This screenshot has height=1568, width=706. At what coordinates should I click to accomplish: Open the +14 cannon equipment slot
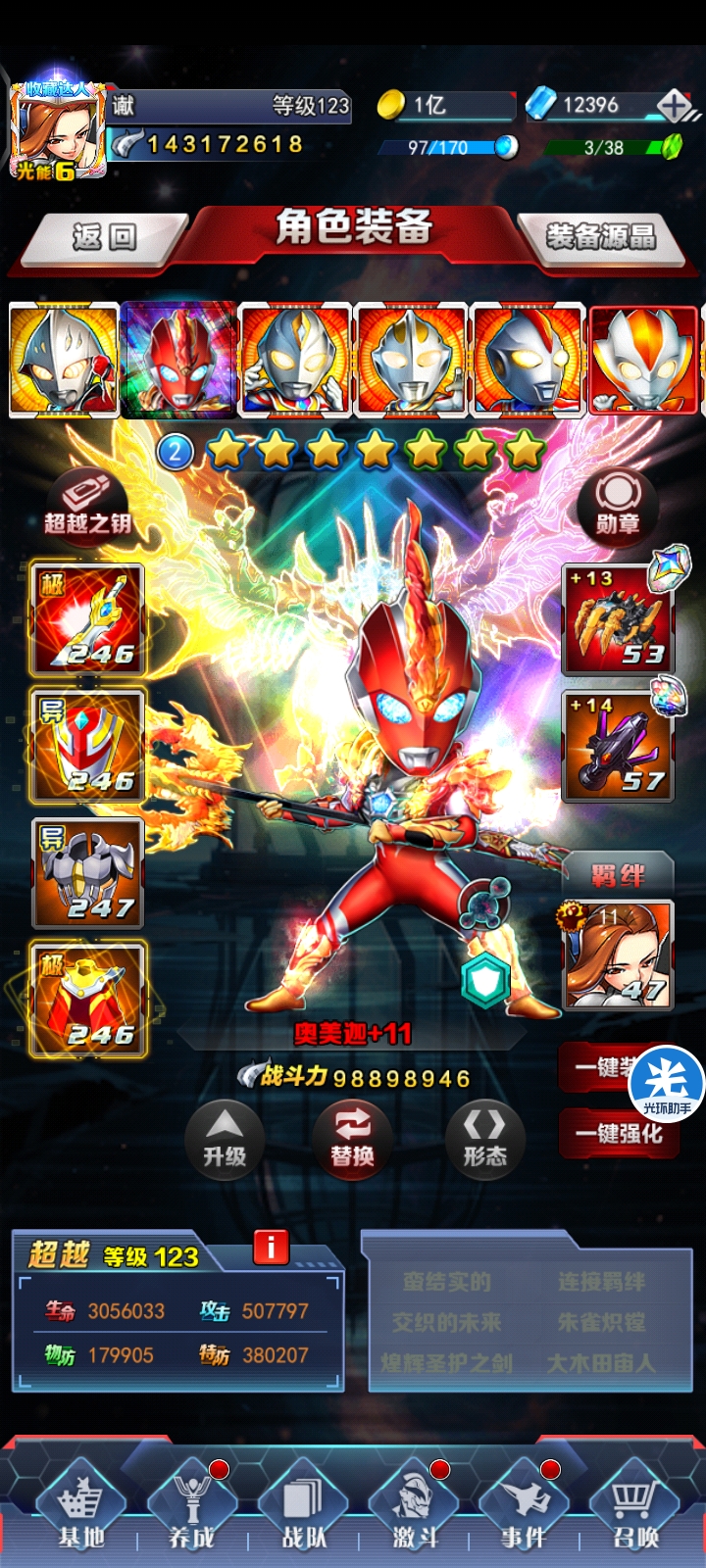(x=618, y=746)
